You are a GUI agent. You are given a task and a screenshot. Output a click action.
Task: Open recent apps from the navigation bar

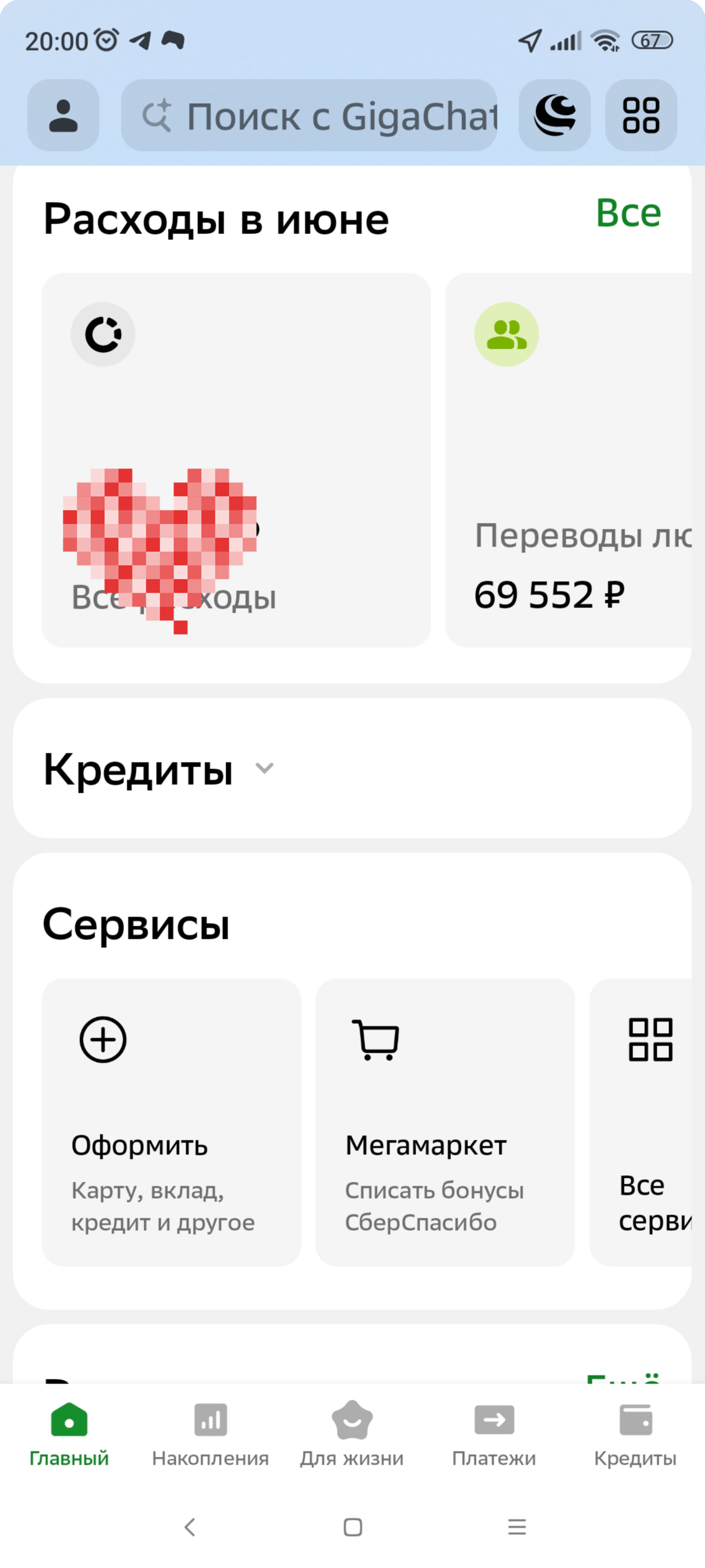pos(517,1527)
